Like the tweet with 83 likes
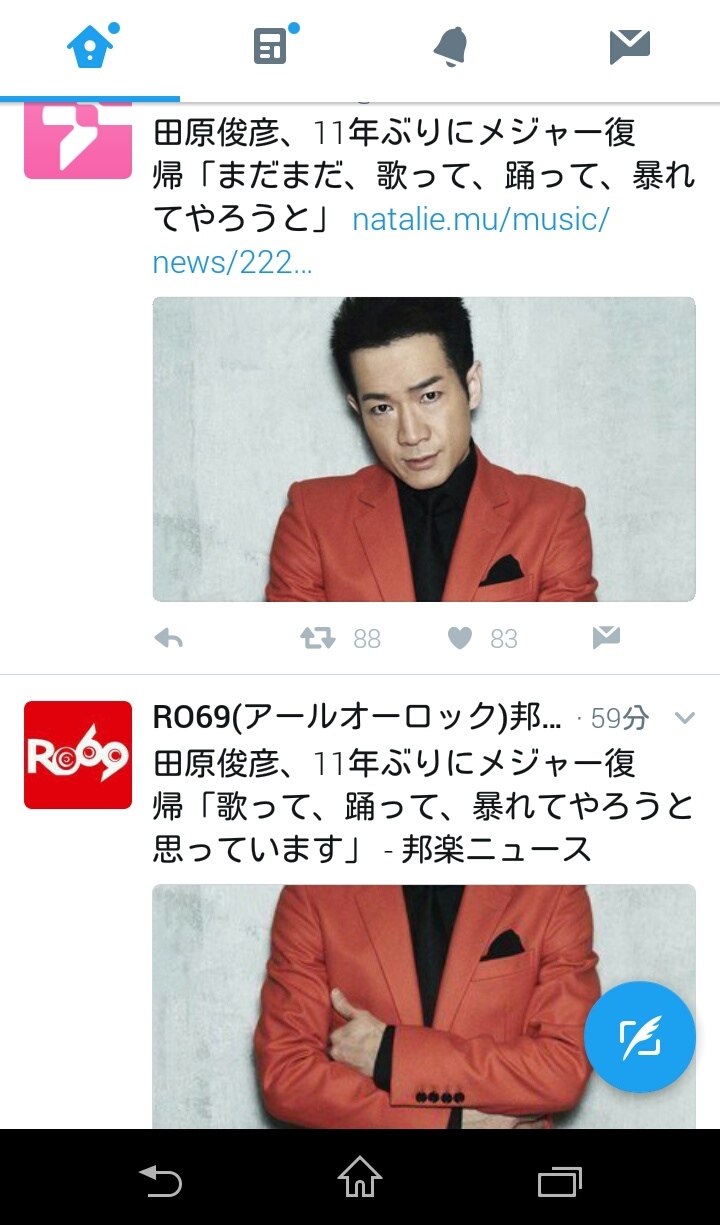 click(x=459, y=638)
